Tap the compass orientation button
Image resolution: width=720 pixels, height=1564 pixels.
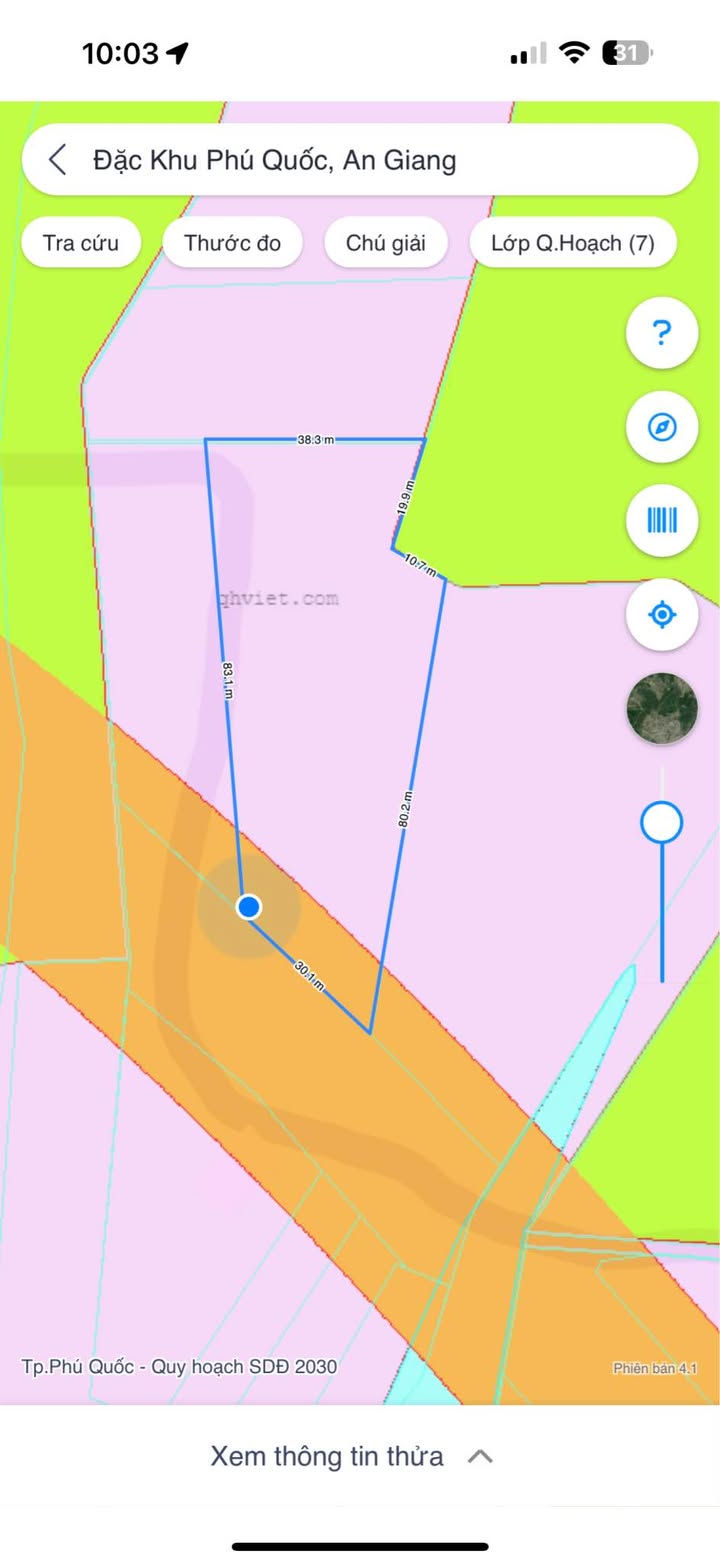pyautogui.click(x=661, y=428)
